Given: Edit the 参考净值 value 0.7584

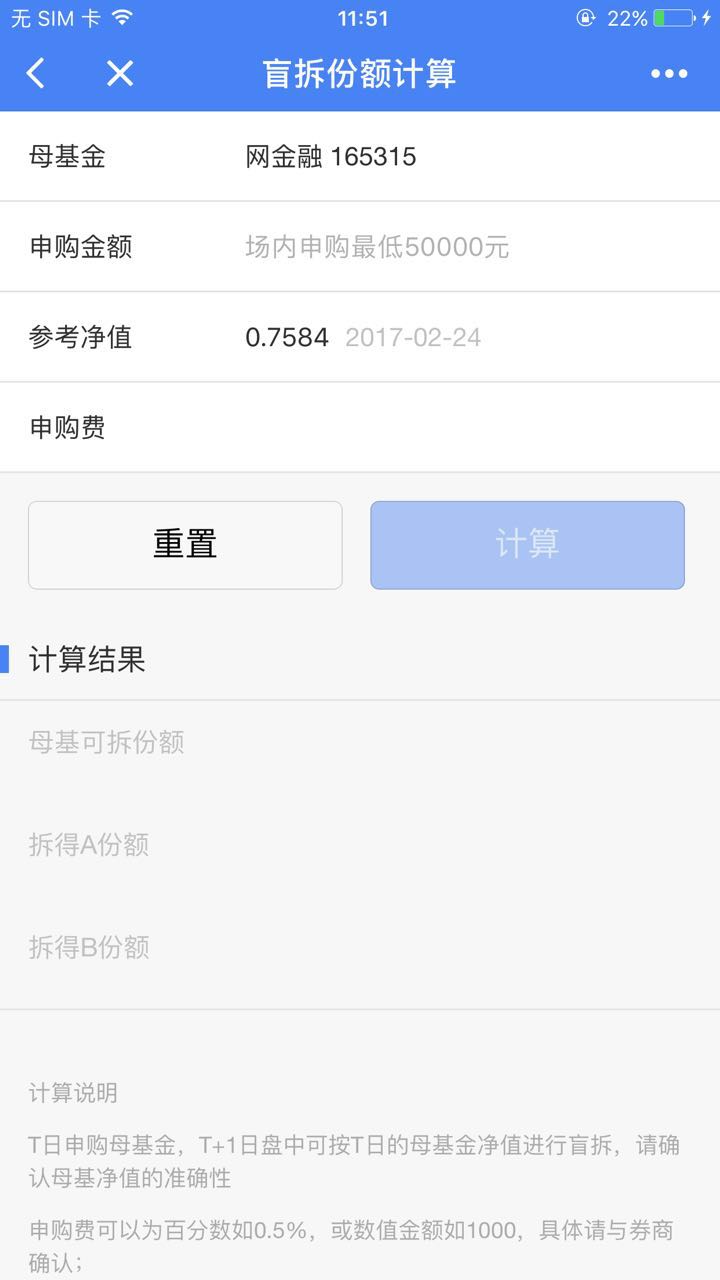Looking at the screenshot, I should click(287, 337).
